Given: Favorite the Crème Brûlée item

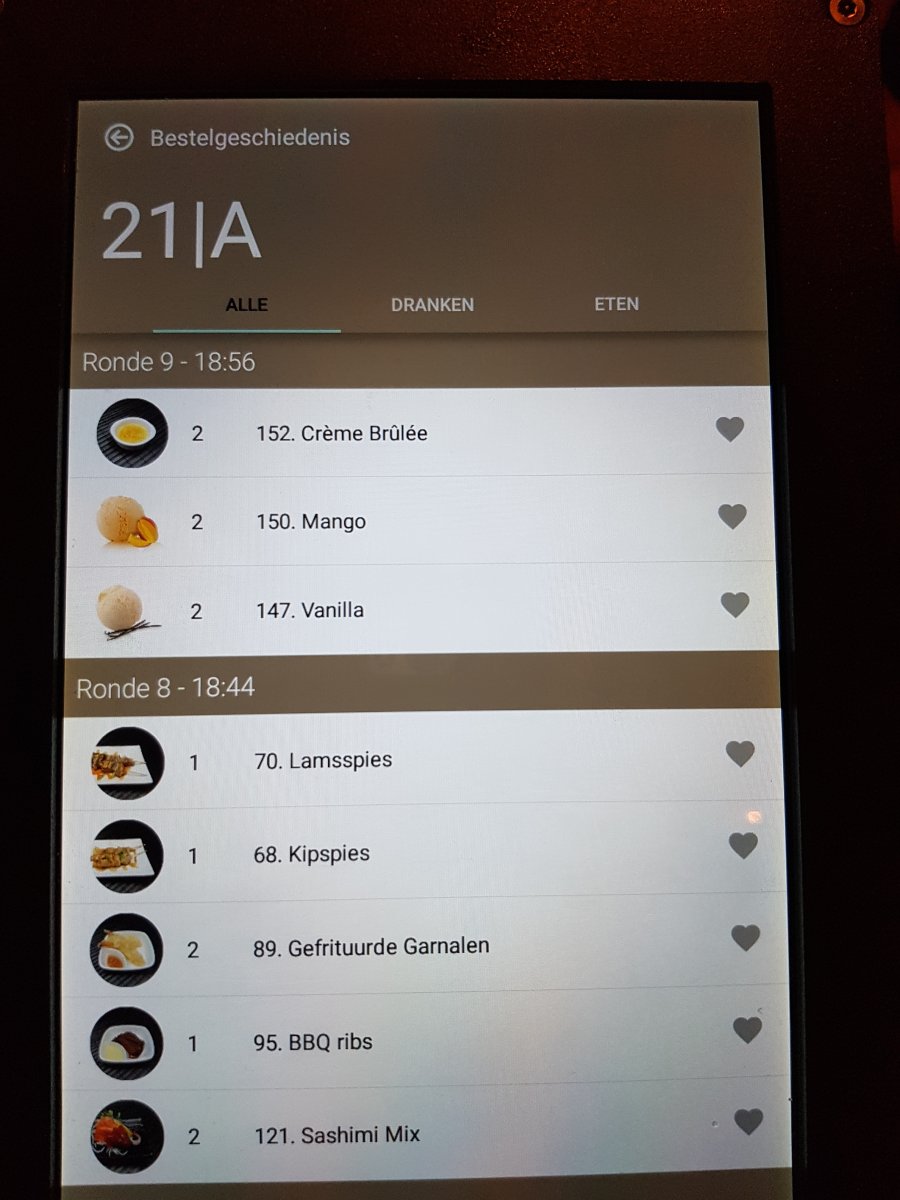Looking at the screenshot, I should [x=730, y=430].
